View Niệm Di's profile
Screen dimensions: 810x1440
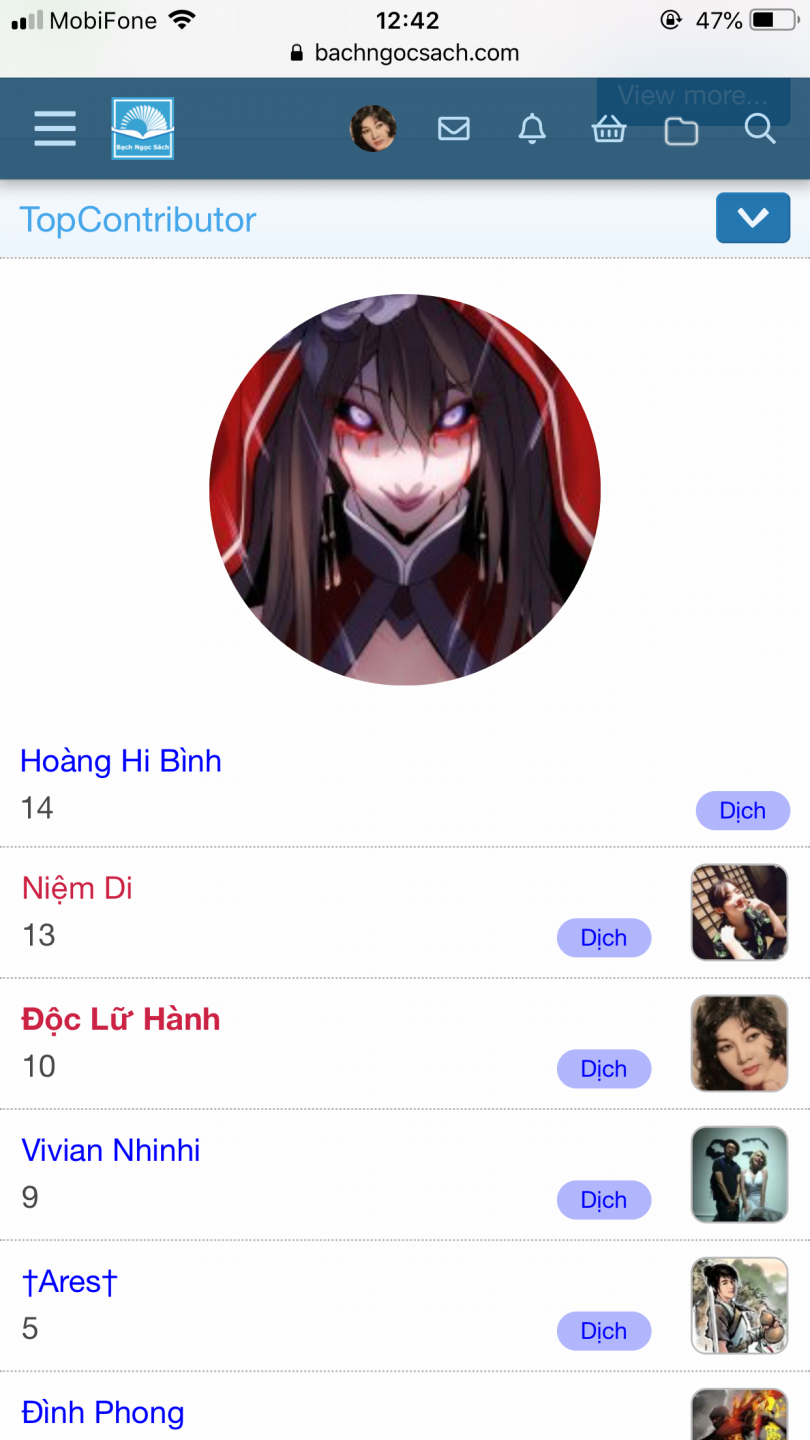[77, 888]
